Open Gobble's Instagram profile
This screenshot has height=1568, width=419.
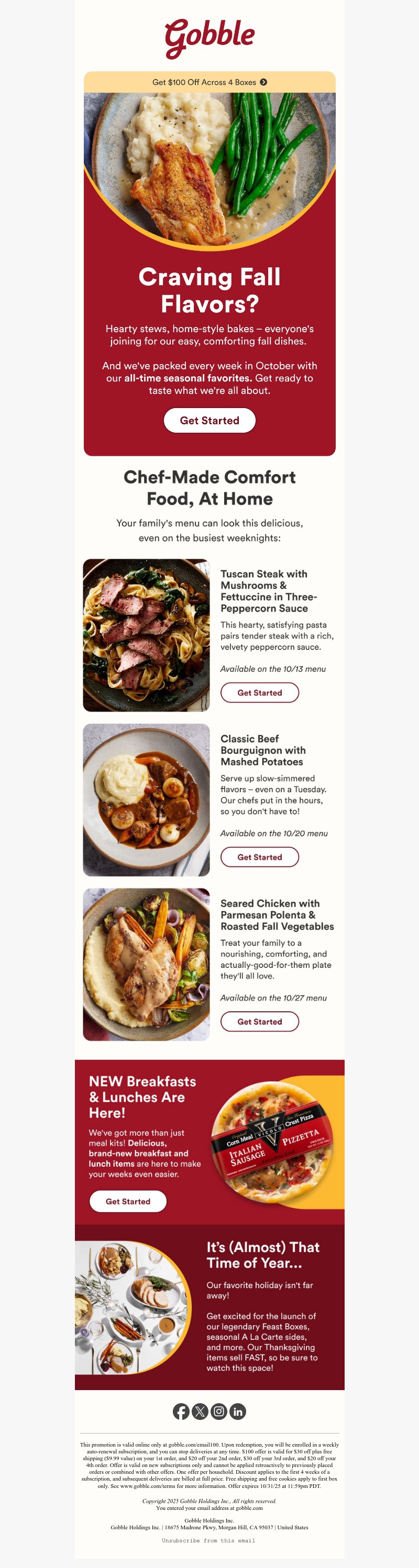click(x=218, y=1411)
